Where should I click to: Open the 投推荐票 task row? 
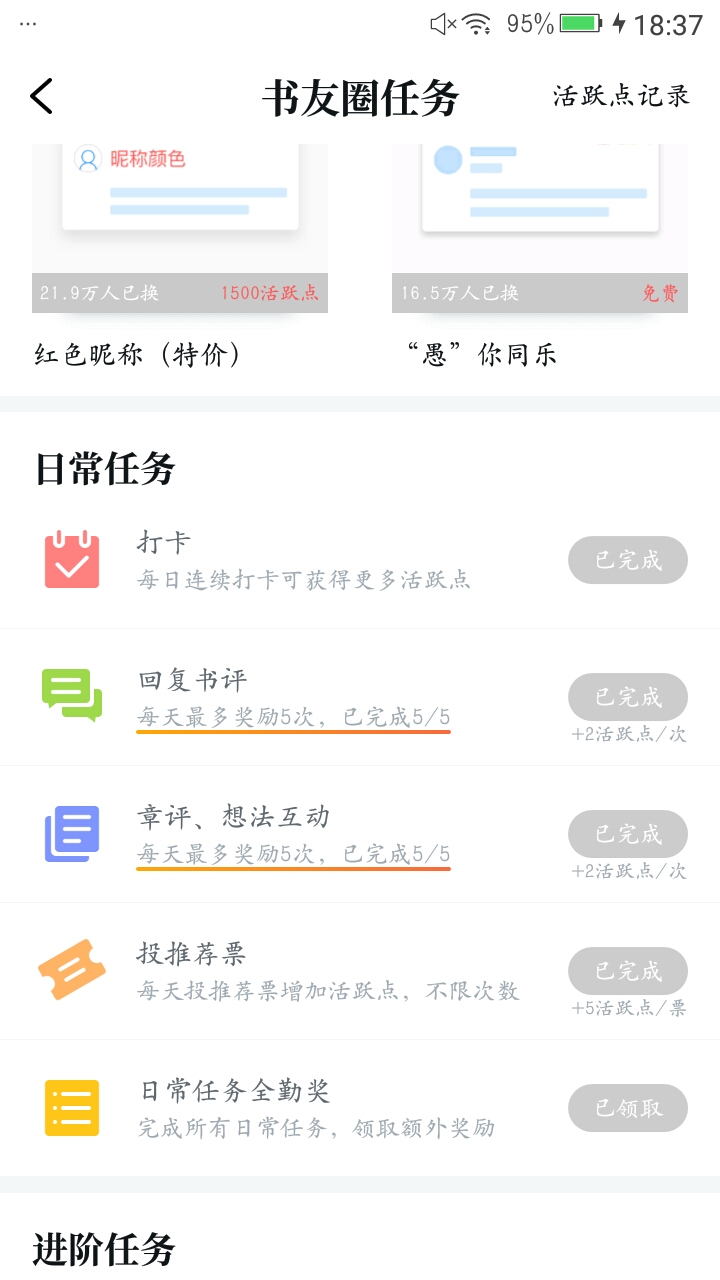pyautogui.click(x=360, y=971)
